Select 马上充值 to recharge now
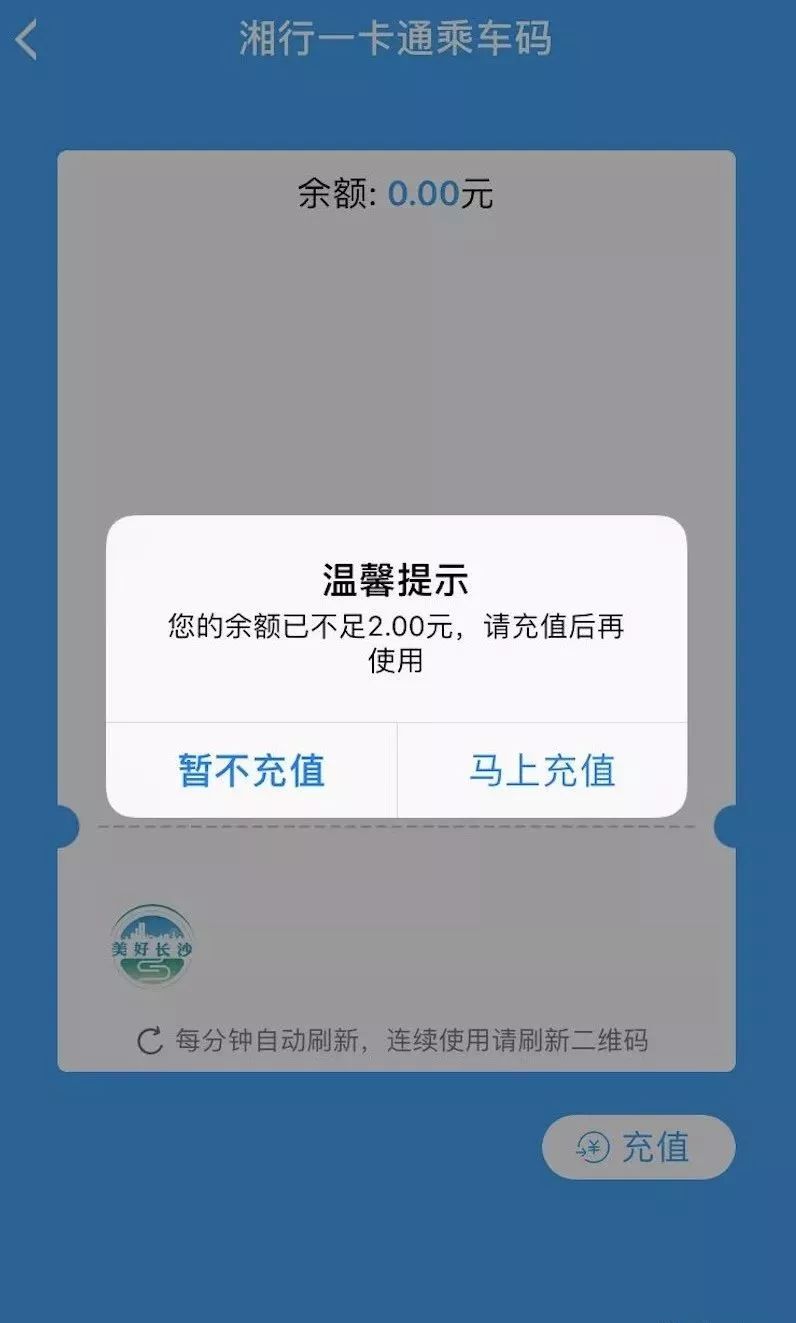The width and height of the screenshot is (796, 1323). pyautogui.click(x=542, y=771)
